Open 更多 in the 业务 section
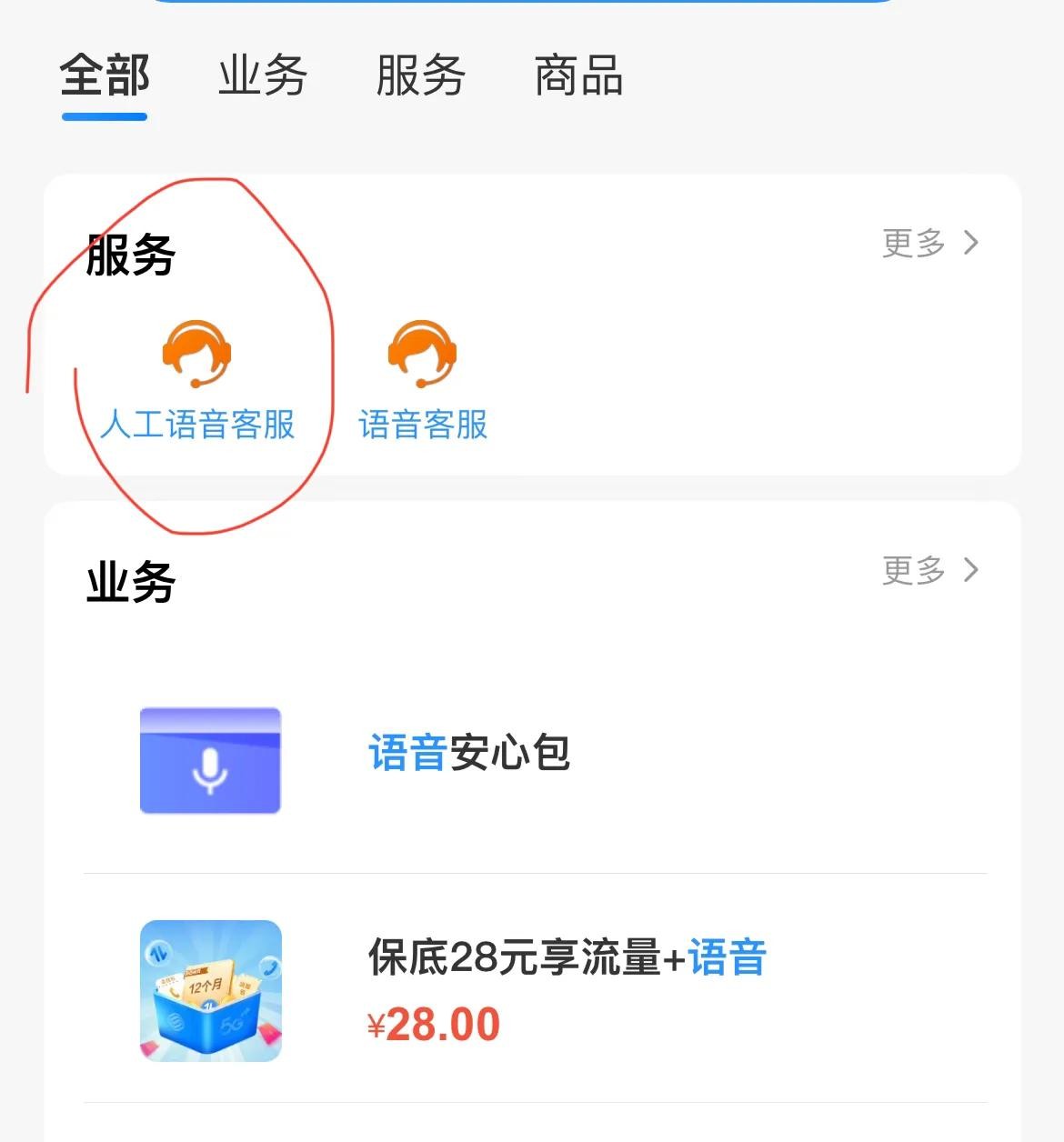The image size is (1064, 1142). click(929, 570)
